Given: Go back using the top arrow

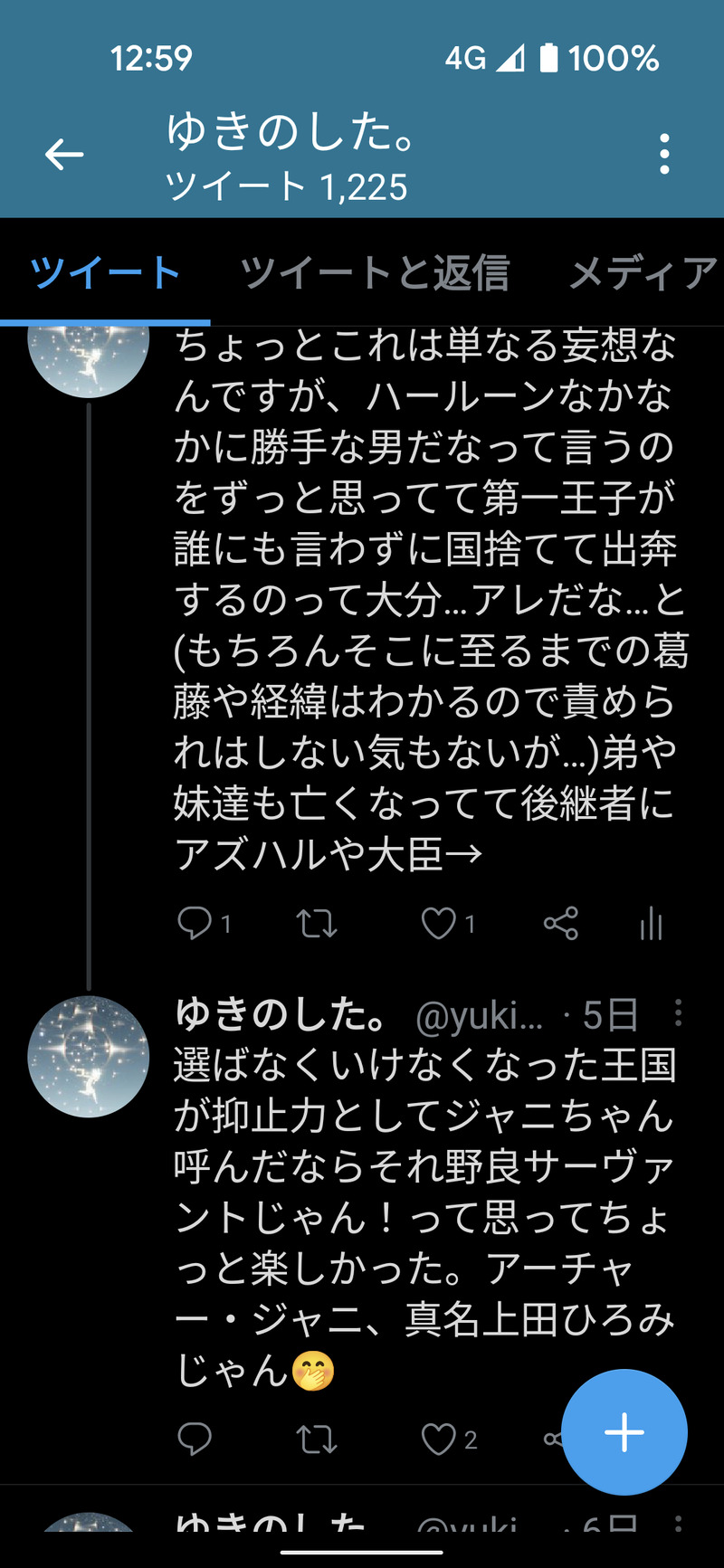Looking at the screenshot, I should pos(64,155).
